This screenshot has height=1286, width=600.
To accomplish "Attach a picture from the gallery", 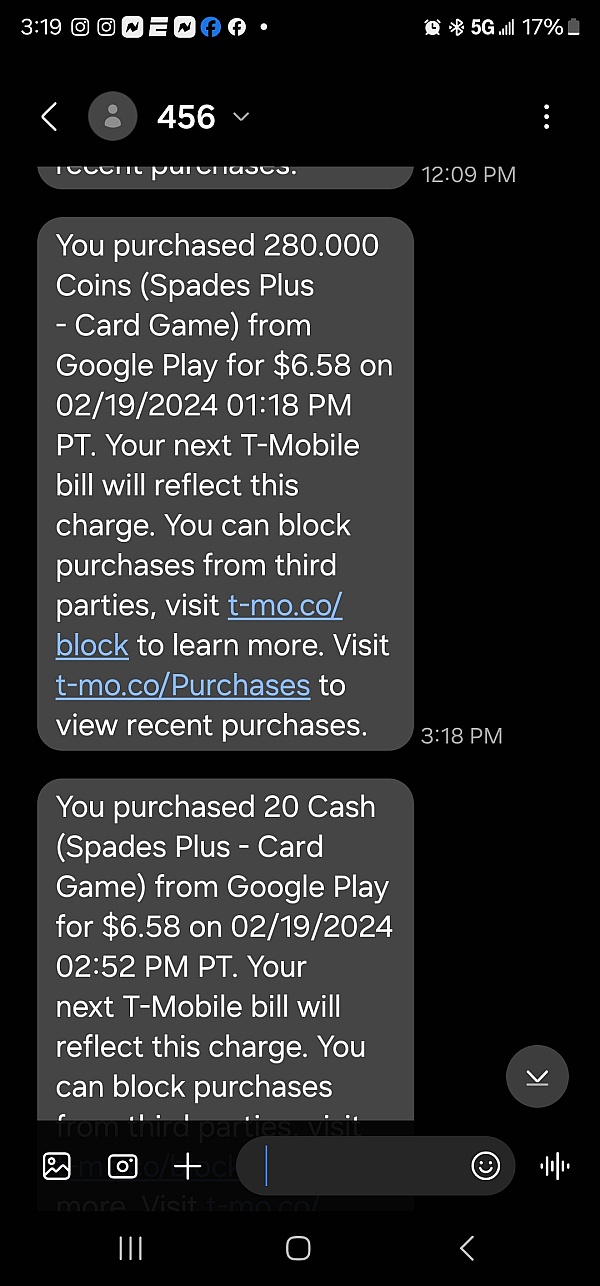I will pos(57,1166).
